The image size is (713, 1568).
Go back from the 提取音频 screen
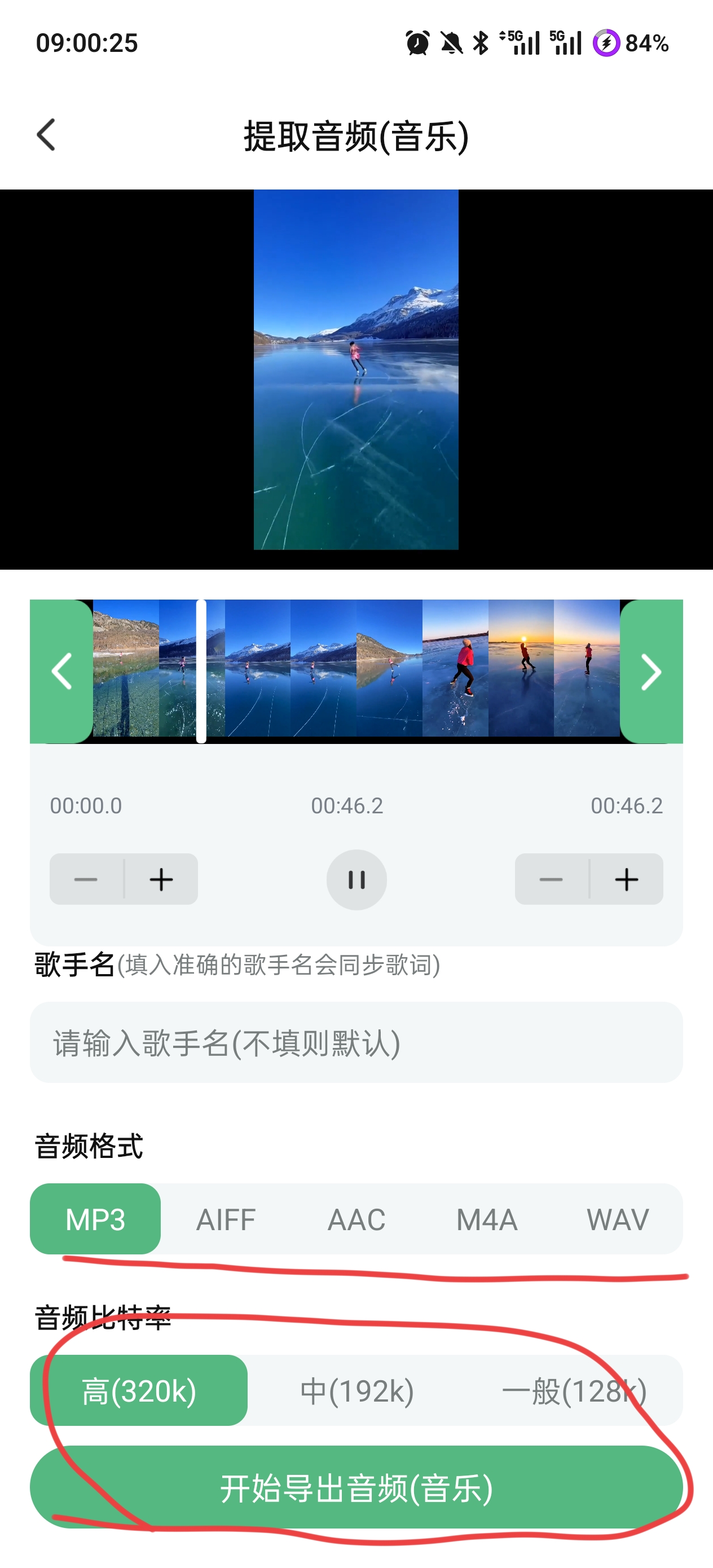(46, 135)
